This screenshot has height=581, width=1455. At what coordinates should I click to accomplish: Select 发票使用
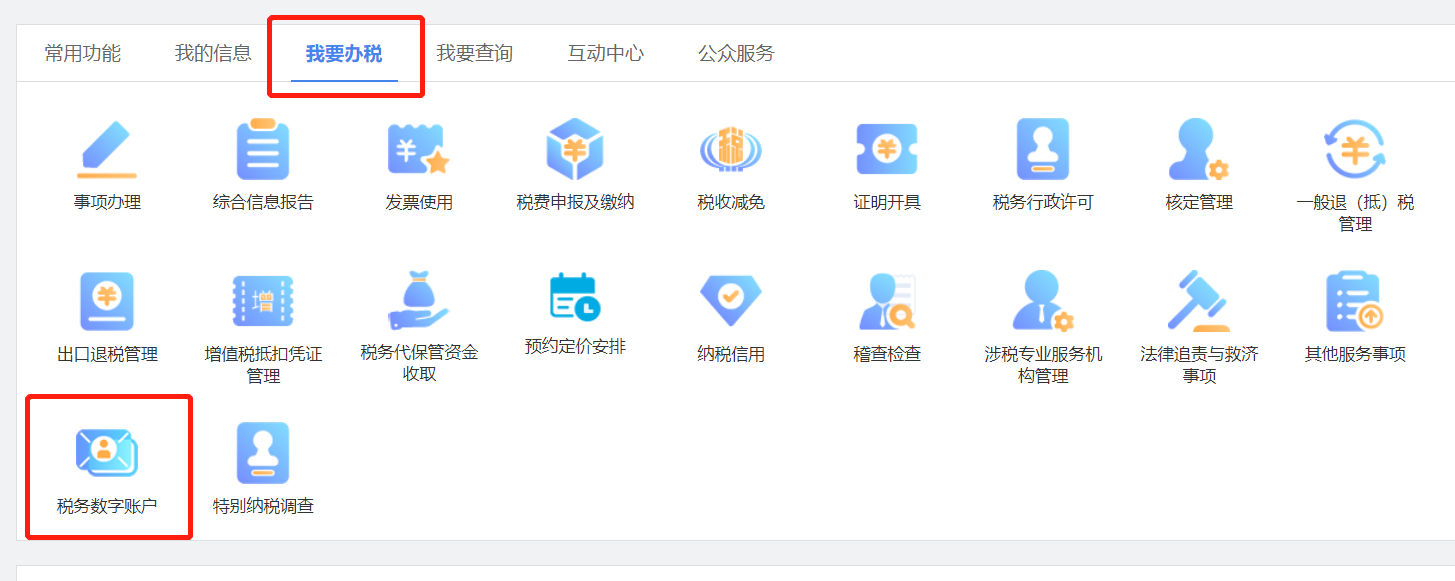pos(419,151)
